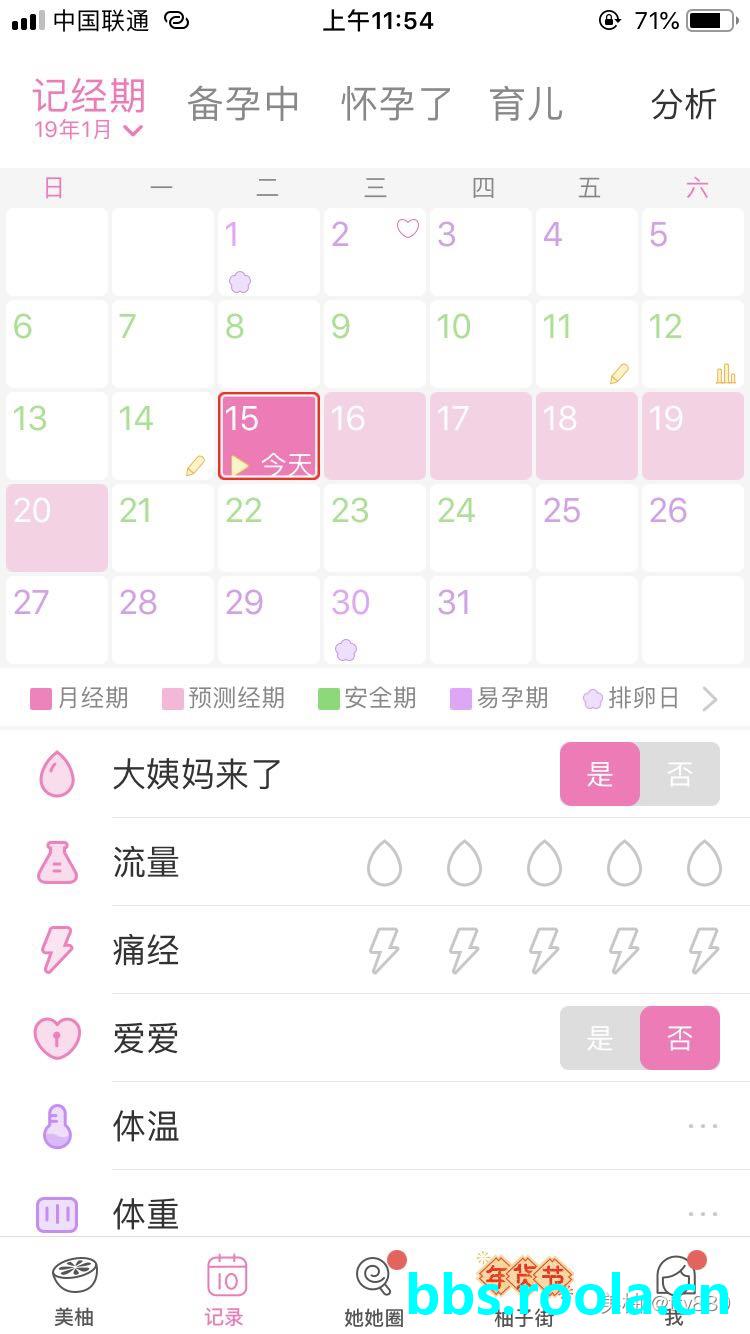Expand the calendar legend arrow
The image size is (750, 1334).
(710, 698)
